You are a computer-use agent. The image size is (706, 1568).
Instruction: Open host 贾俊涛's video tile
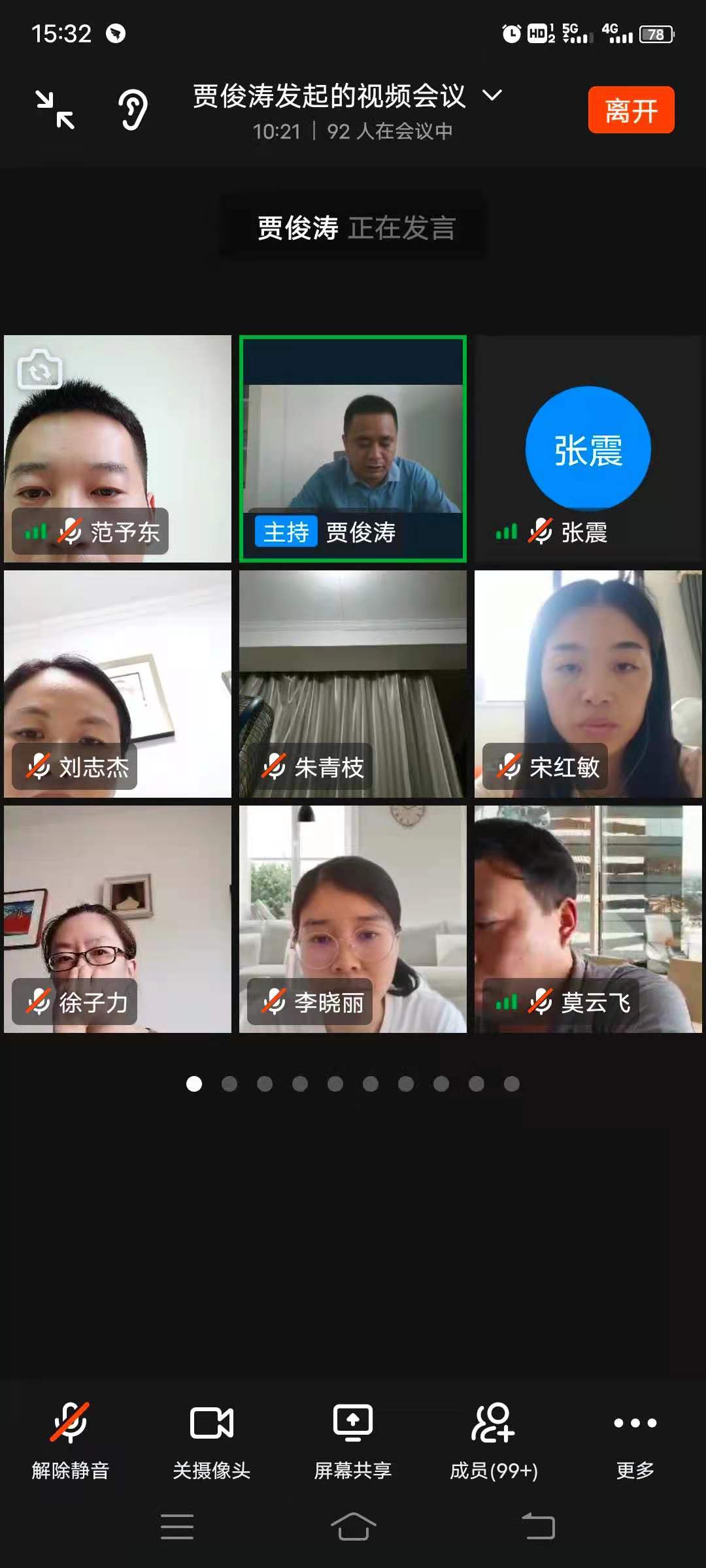(x=353, y=448)
